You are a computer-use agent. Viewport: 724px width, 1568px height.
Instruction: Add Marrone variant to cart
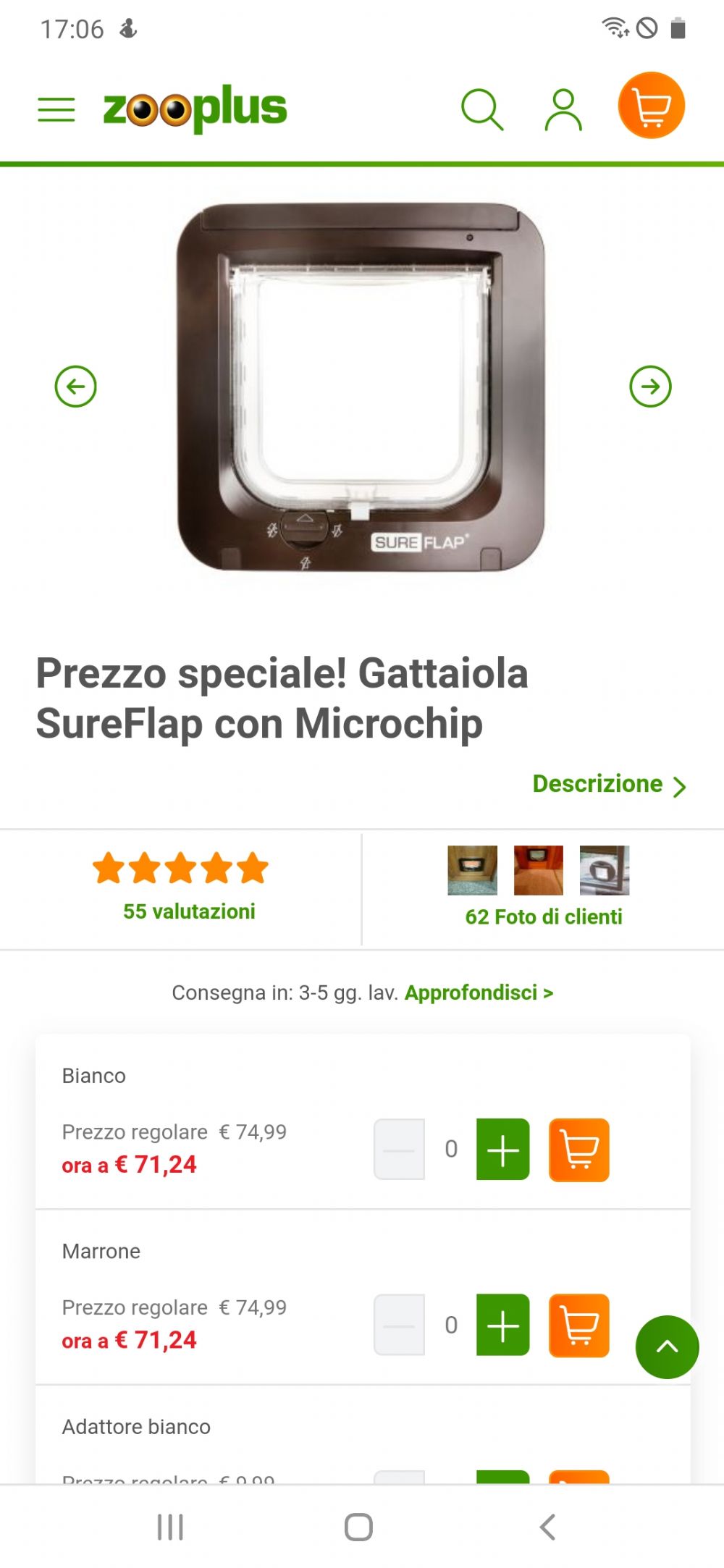pyautogui.click(x=579, y=1325)
